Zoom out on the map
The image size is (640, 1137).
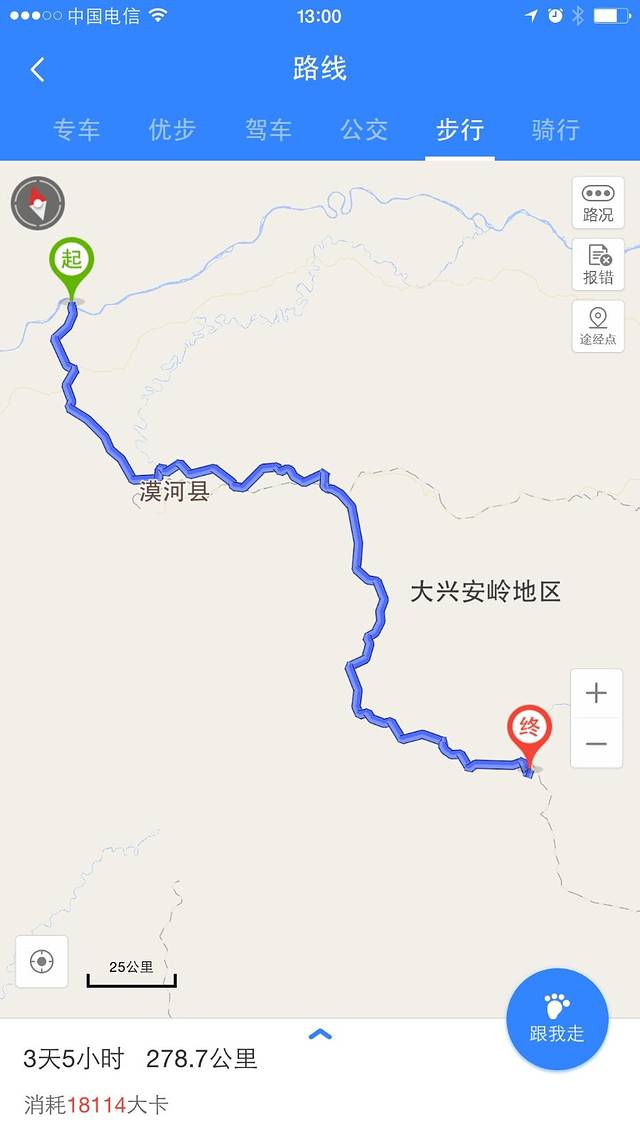tap(597, 744)
